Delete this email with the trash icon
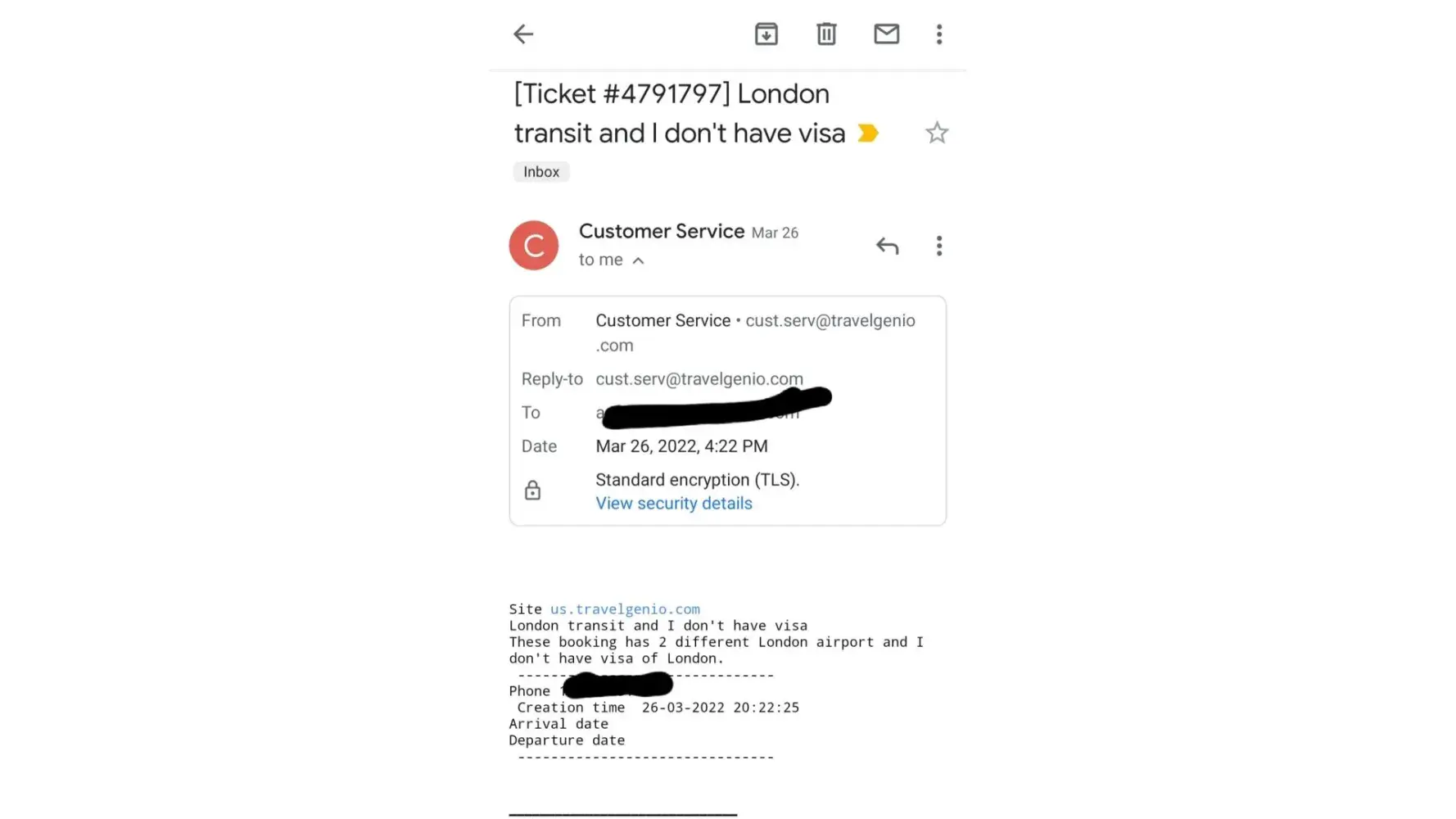Image resolution: width=1456 pixels, height=819 pixels. tap(826, 34)
